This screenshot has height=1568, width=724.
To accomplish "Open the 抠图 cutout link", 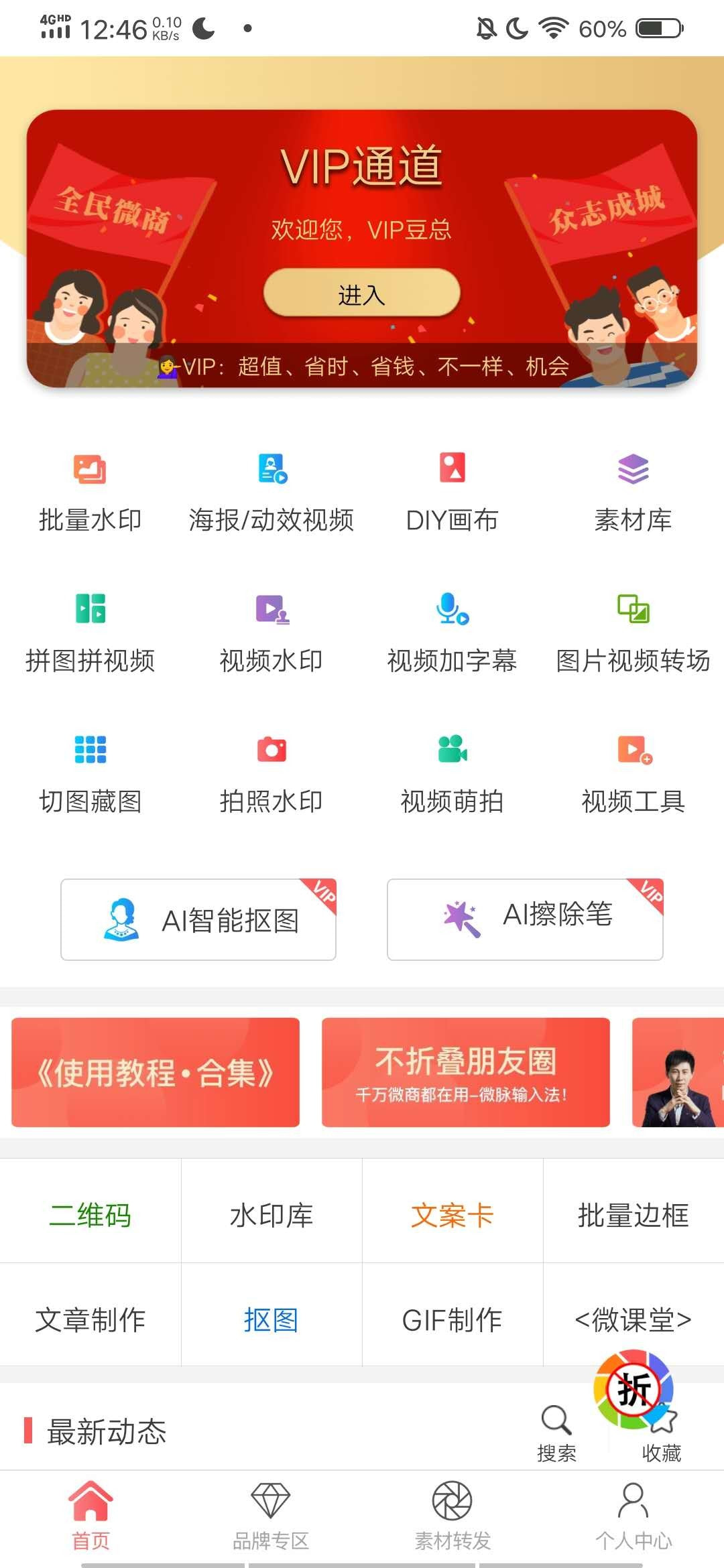I will [271, 1320].
